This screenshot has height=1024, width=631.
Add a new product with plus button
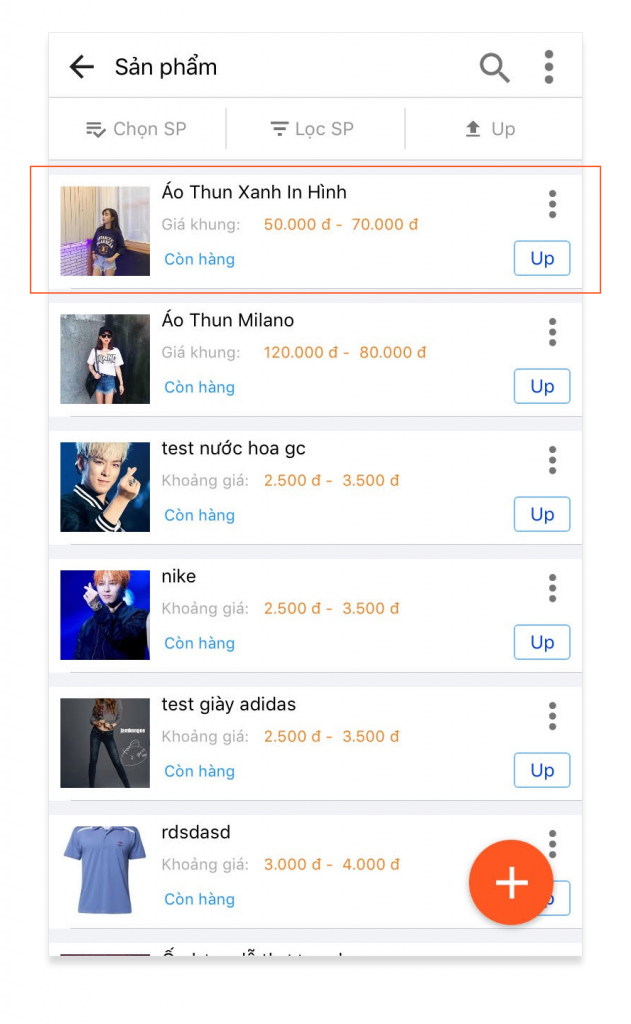tap(511, 883)
